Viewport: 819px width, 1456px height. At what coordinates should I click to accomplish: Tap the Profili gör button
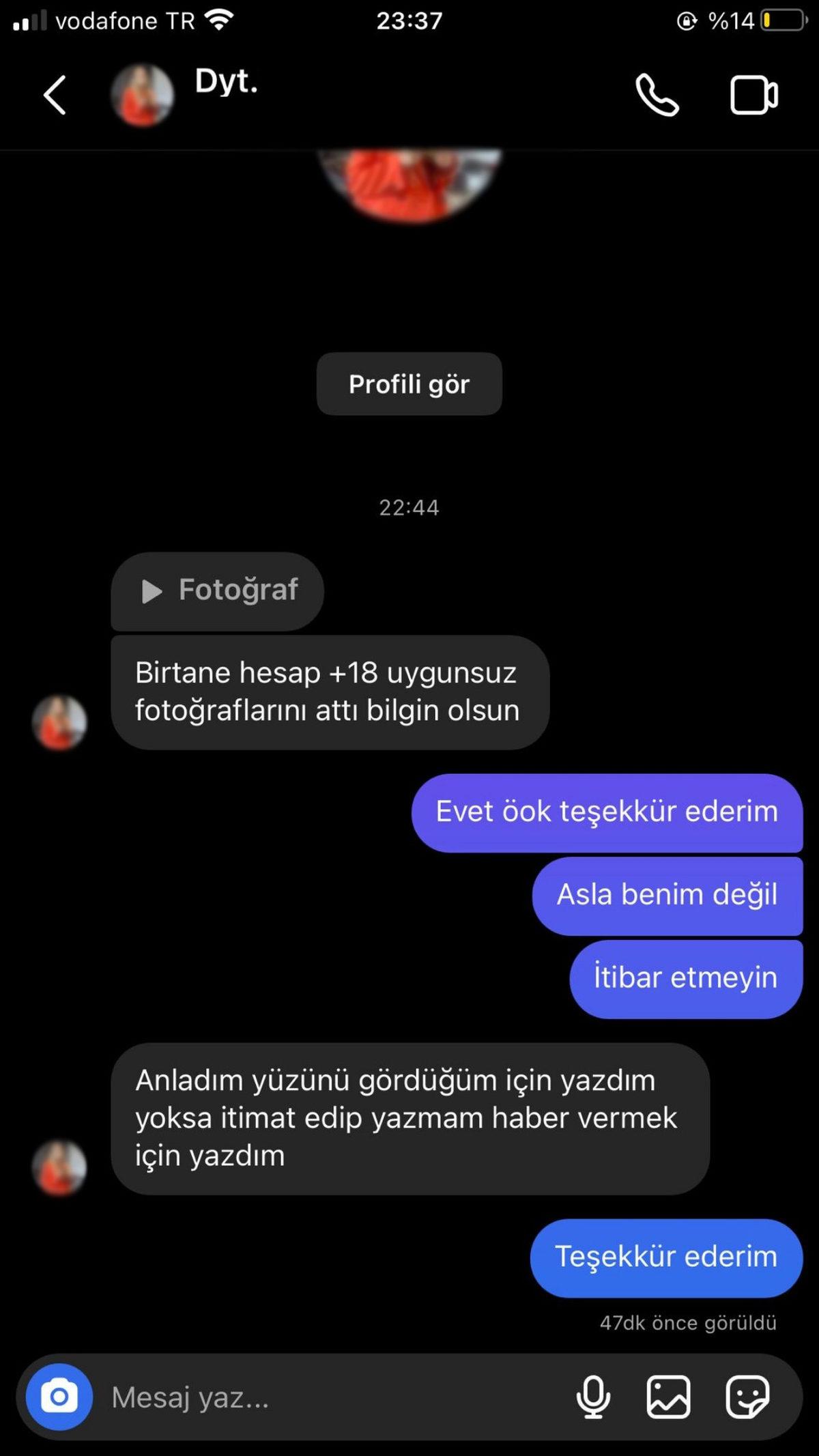(409, 384)
